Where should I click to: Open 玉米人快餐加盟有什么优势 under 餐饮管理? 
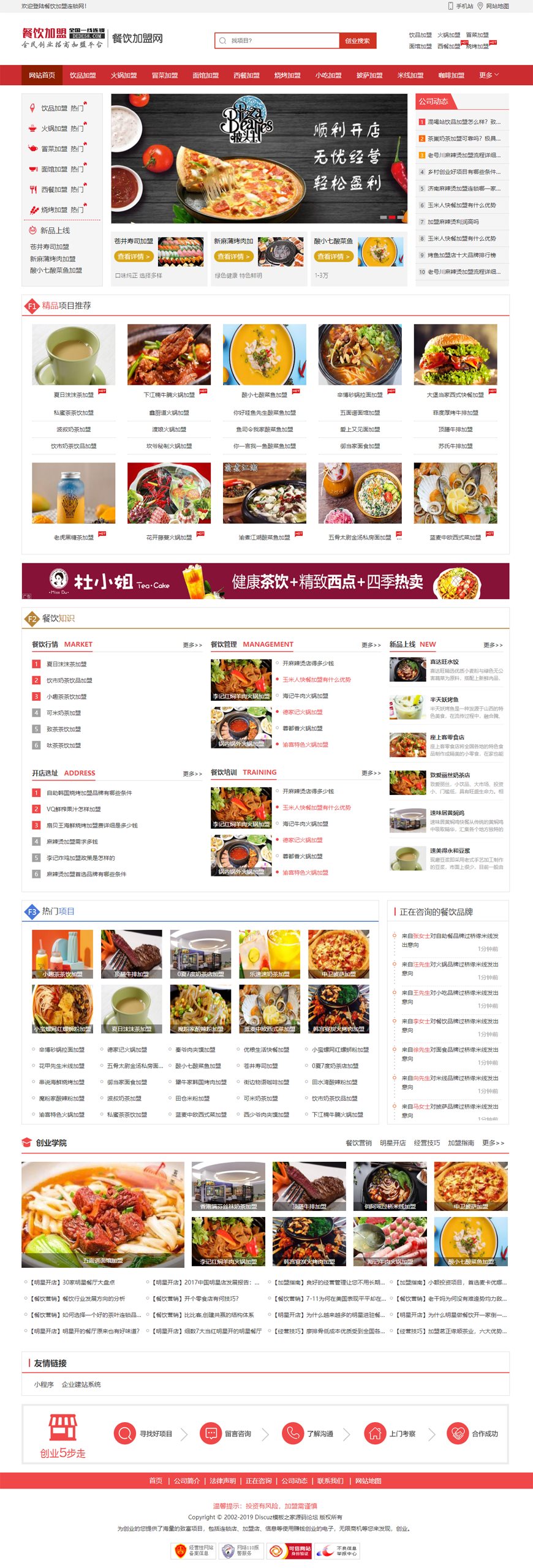316,680
